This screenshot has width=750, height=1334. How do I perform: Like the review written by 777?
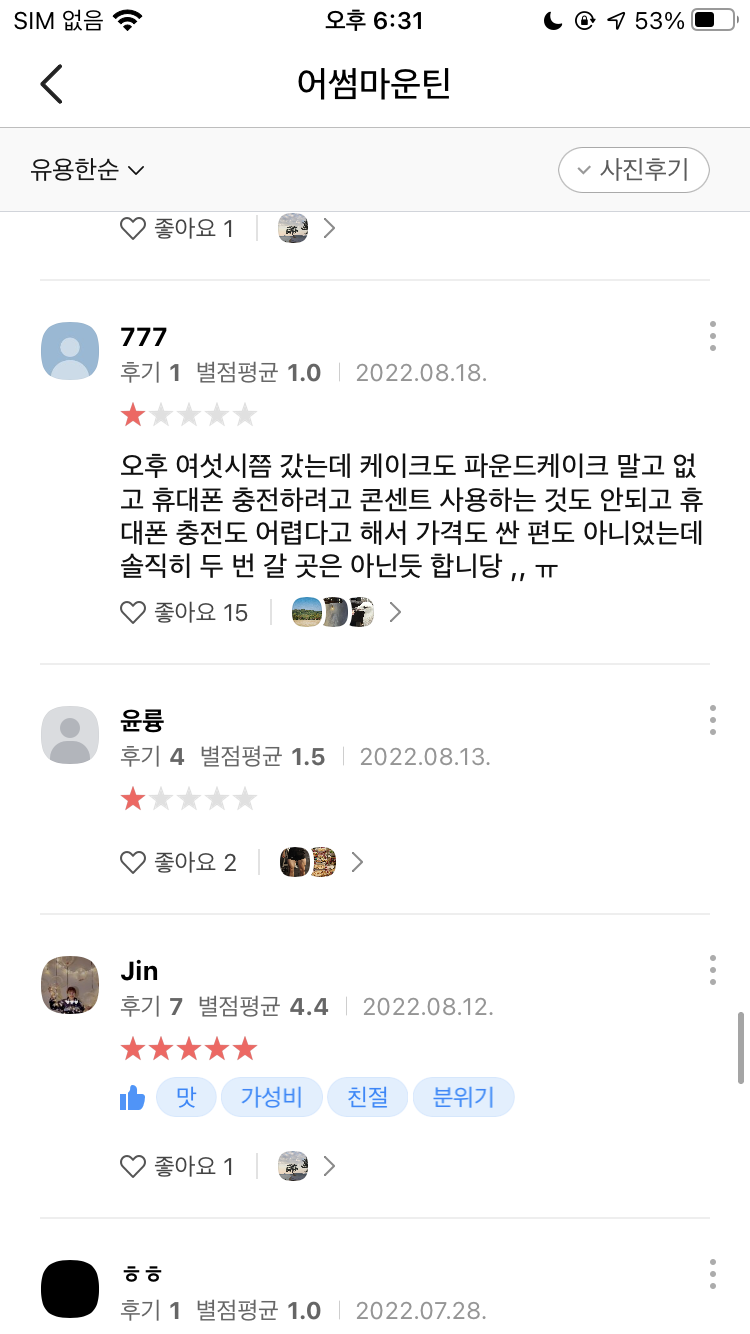[x=184, y=612]
